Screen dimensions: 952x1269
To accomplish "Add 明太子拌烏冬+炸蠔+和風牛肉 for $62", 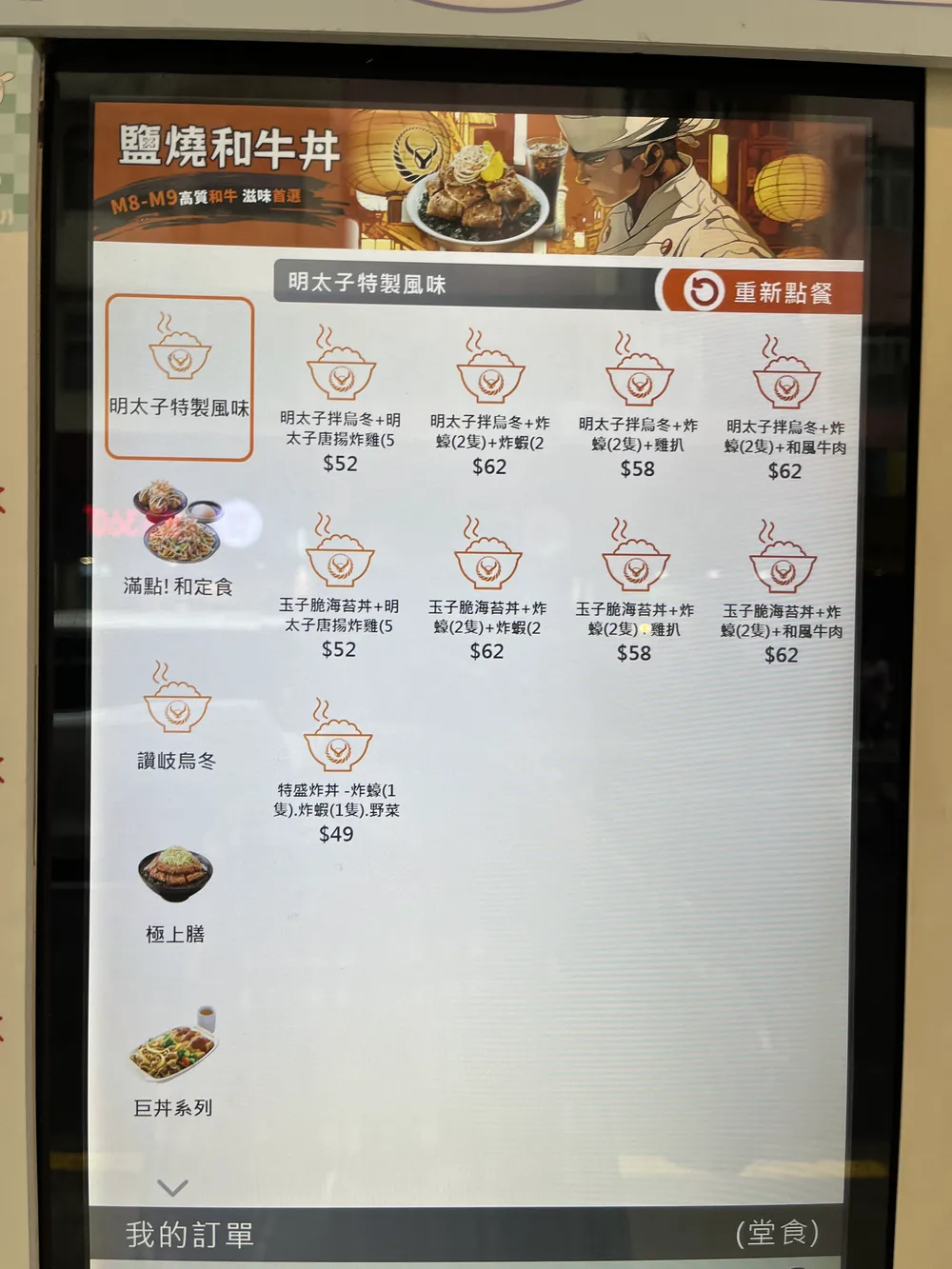I will point(785,407).
